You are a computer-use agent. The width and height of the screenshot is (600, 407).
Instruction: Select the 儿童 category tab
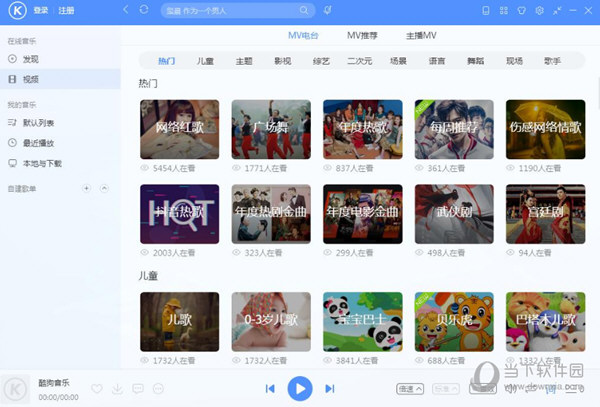pos(205,60)
